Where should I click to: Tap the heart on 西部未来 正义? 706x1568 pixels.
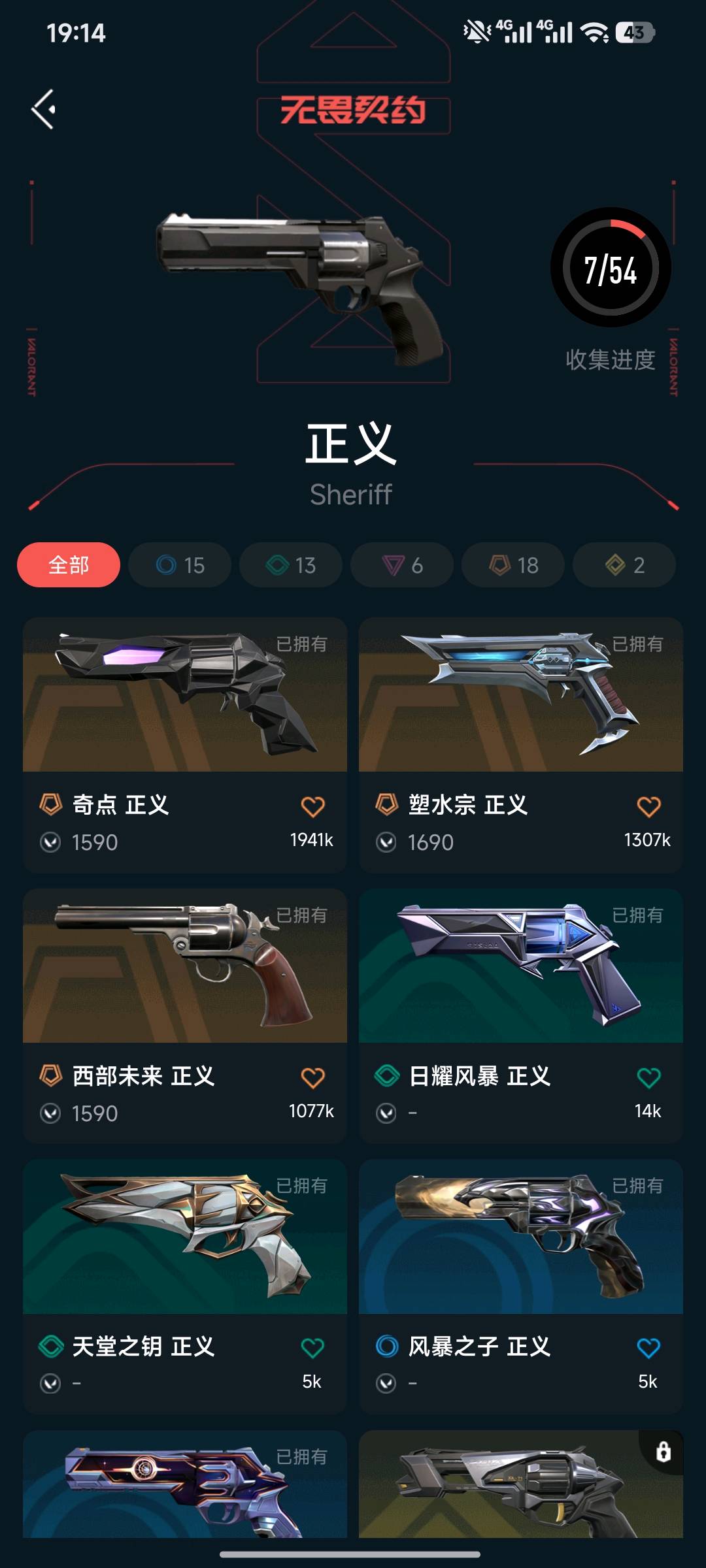point(312,1077)
